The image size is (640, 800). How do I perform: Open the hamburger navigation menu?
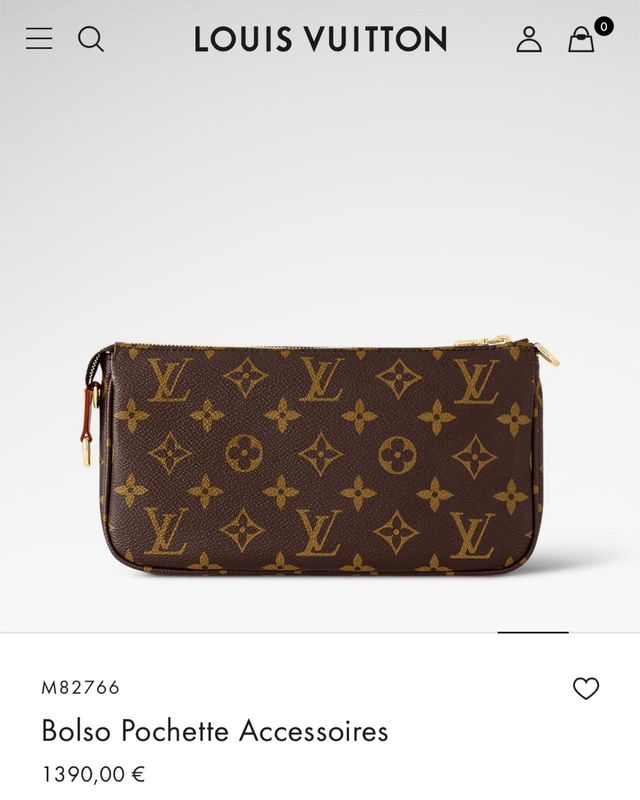[x=39, y=39]
